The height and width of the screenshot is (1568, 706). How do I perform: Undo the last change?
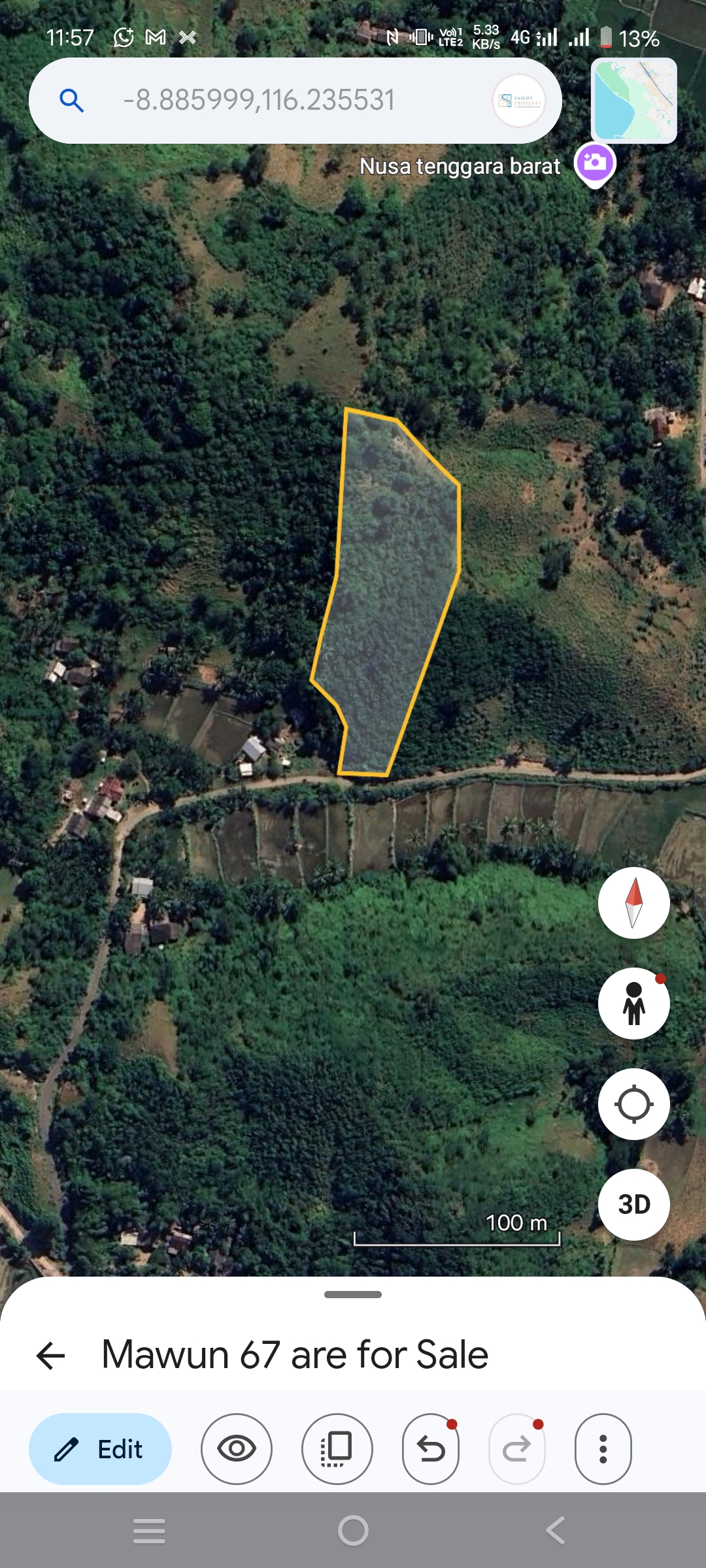431,1449
